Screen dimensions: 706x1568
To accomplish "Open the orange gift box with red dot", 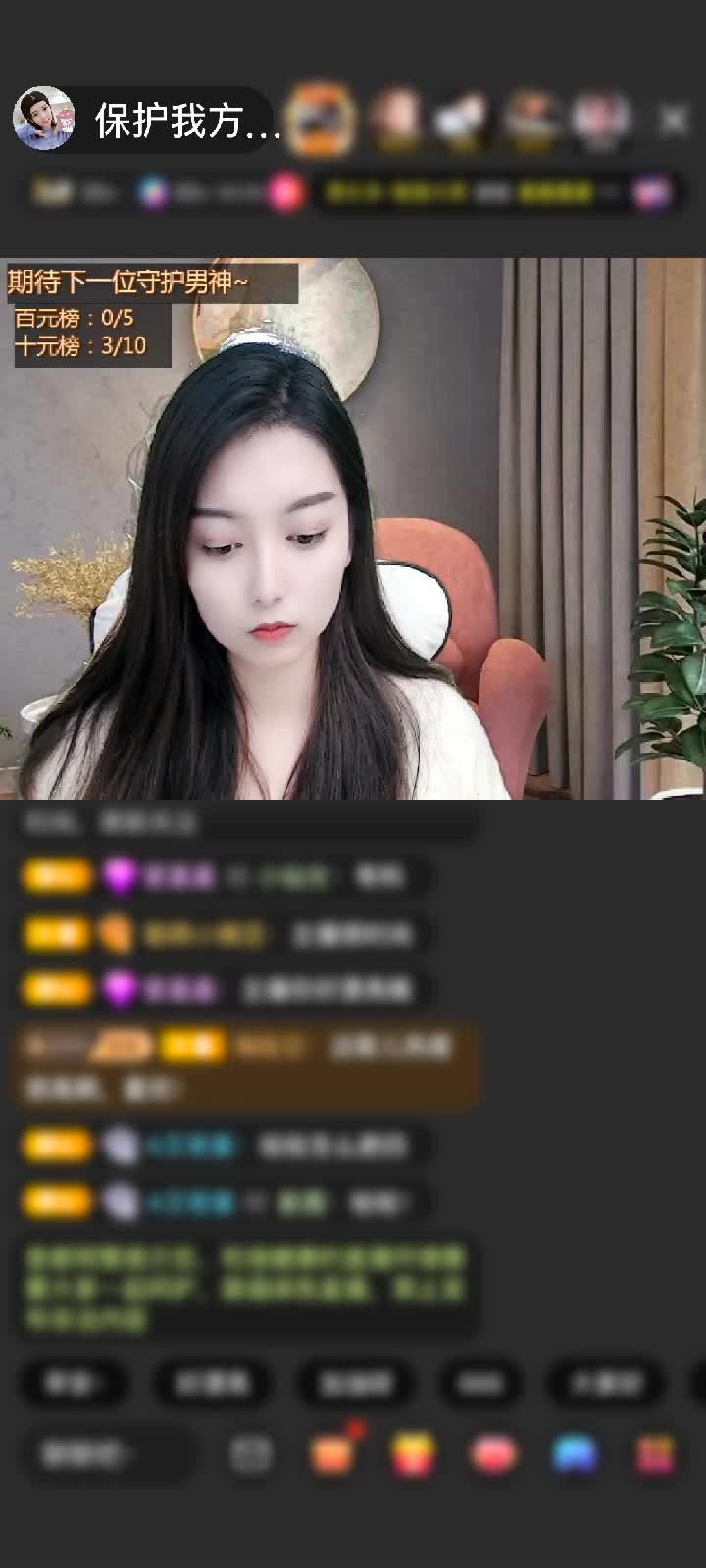I will (333, 1453).
